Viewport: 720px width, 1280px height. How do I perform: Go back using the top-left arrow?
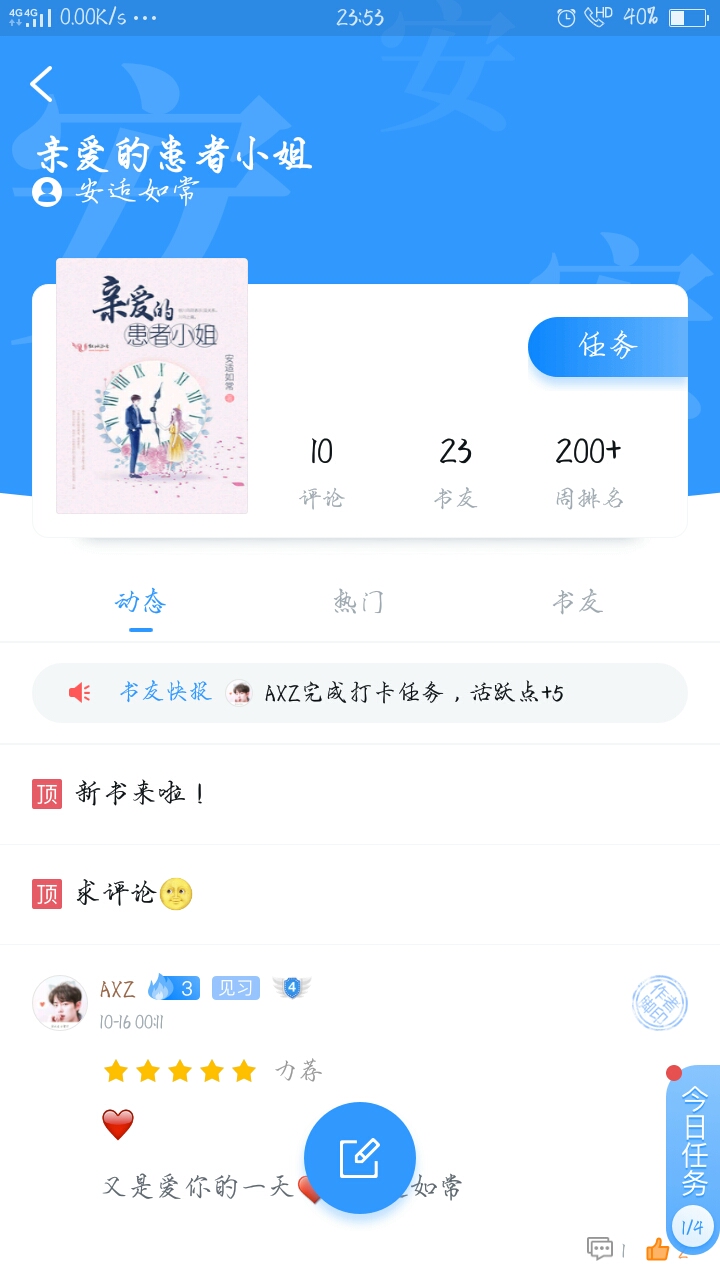(42, 85)
